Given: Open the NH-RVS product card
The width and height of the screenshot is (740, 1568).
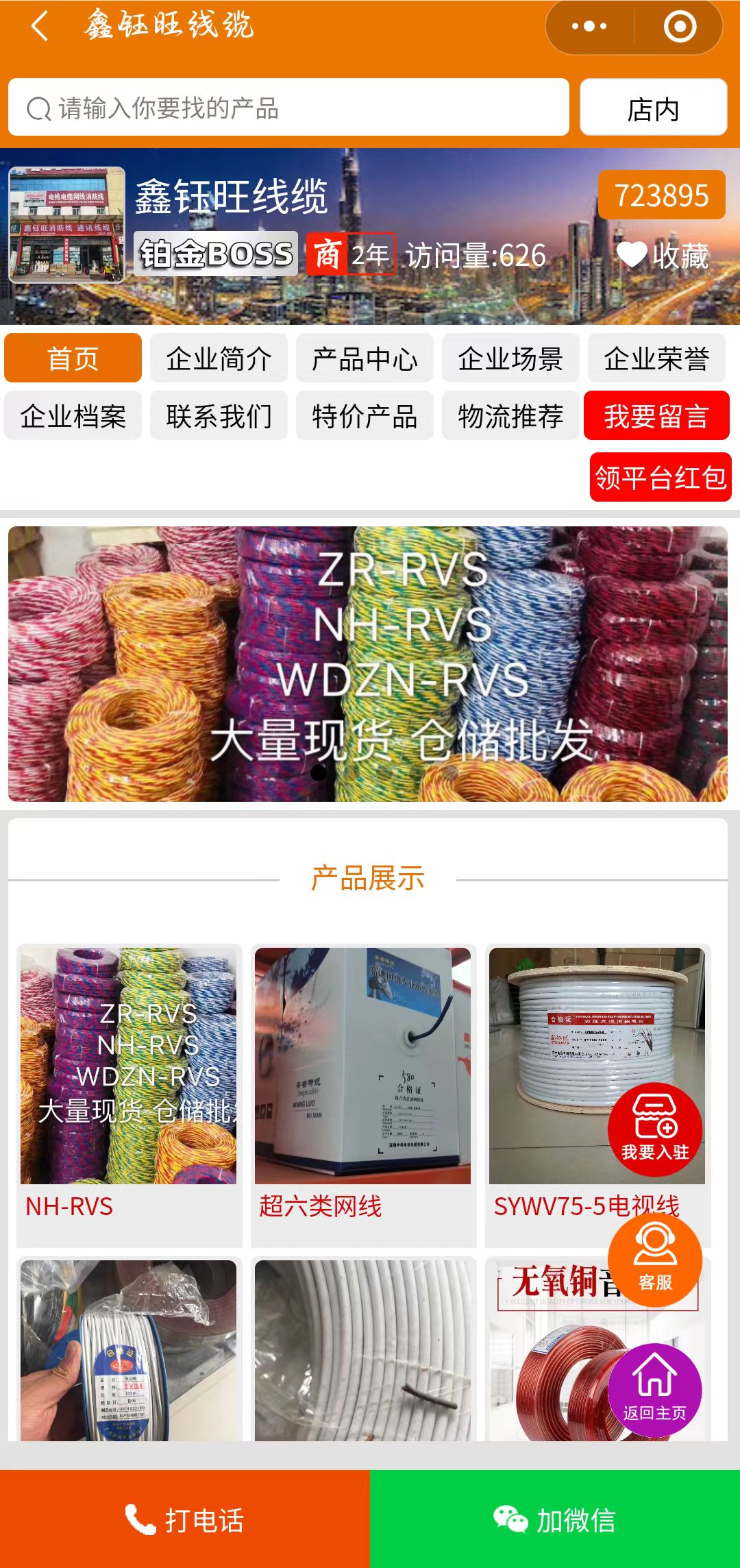Looking at the screenshot, I should [x=129, y=1094].
